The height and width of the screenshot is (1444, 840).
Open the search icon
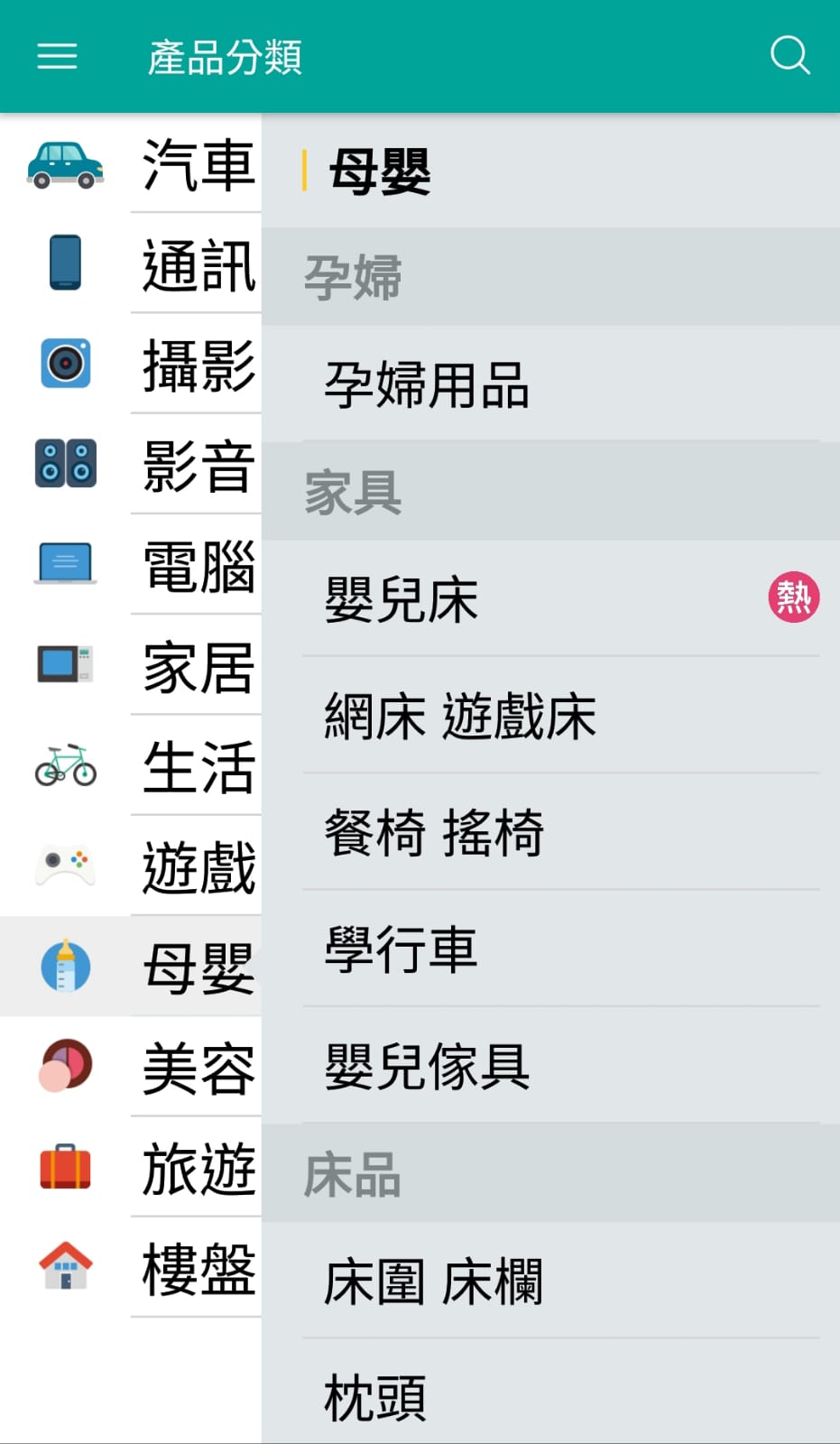789,56
